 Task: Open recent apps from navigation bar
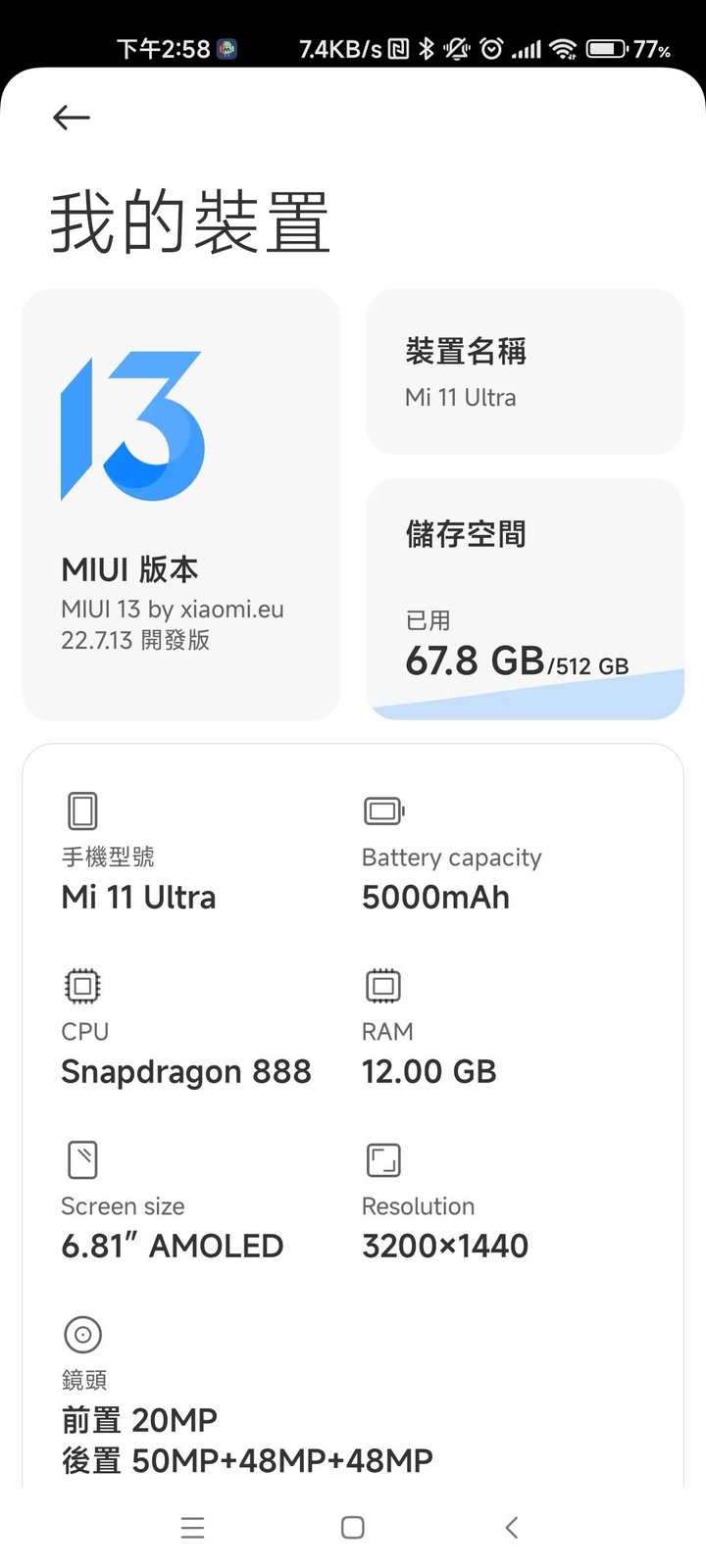coord(193,1527)
